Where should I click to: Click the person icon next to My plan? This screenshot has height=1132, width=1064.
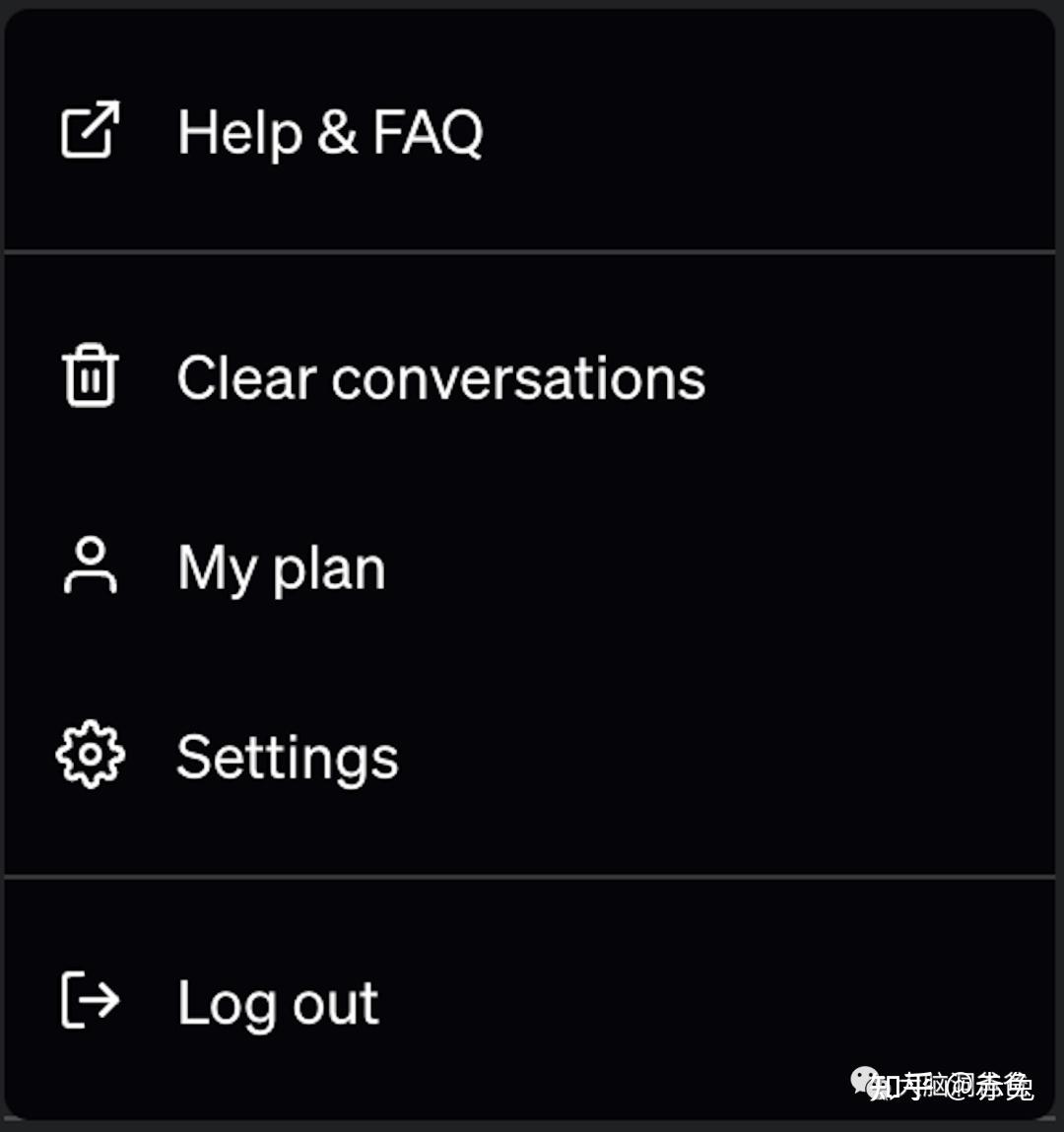(x=90, y=565)
